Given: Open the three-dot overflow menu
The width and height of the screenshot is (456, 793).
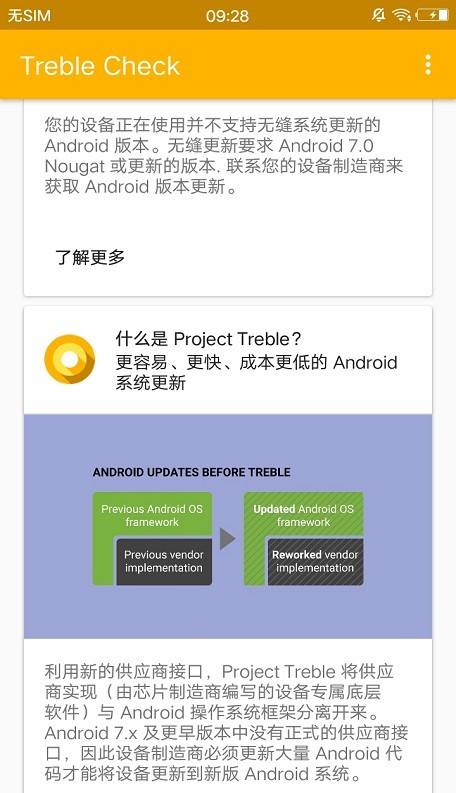Looking at the screenshot, I should [x=428, y=65].
